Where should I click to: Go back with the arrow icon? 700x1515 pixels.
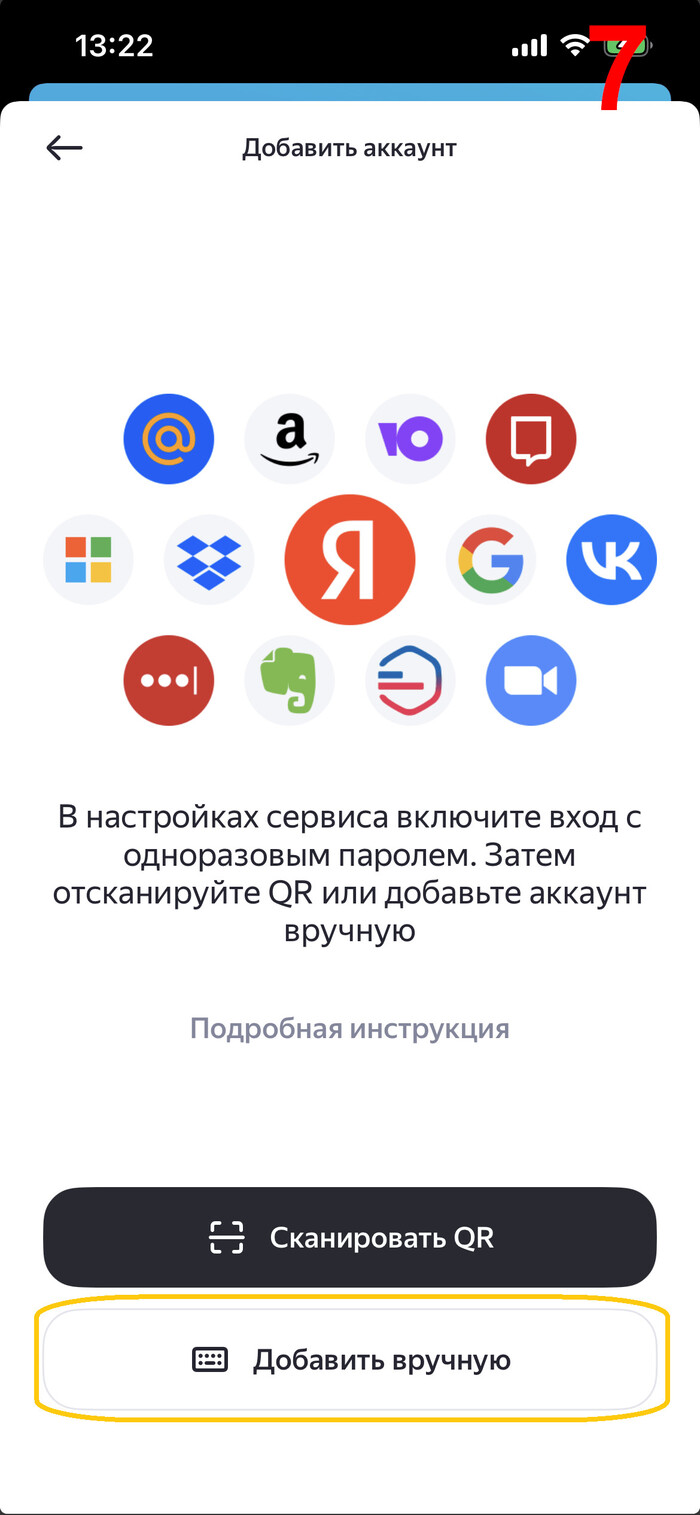click(x=64, y=148)
